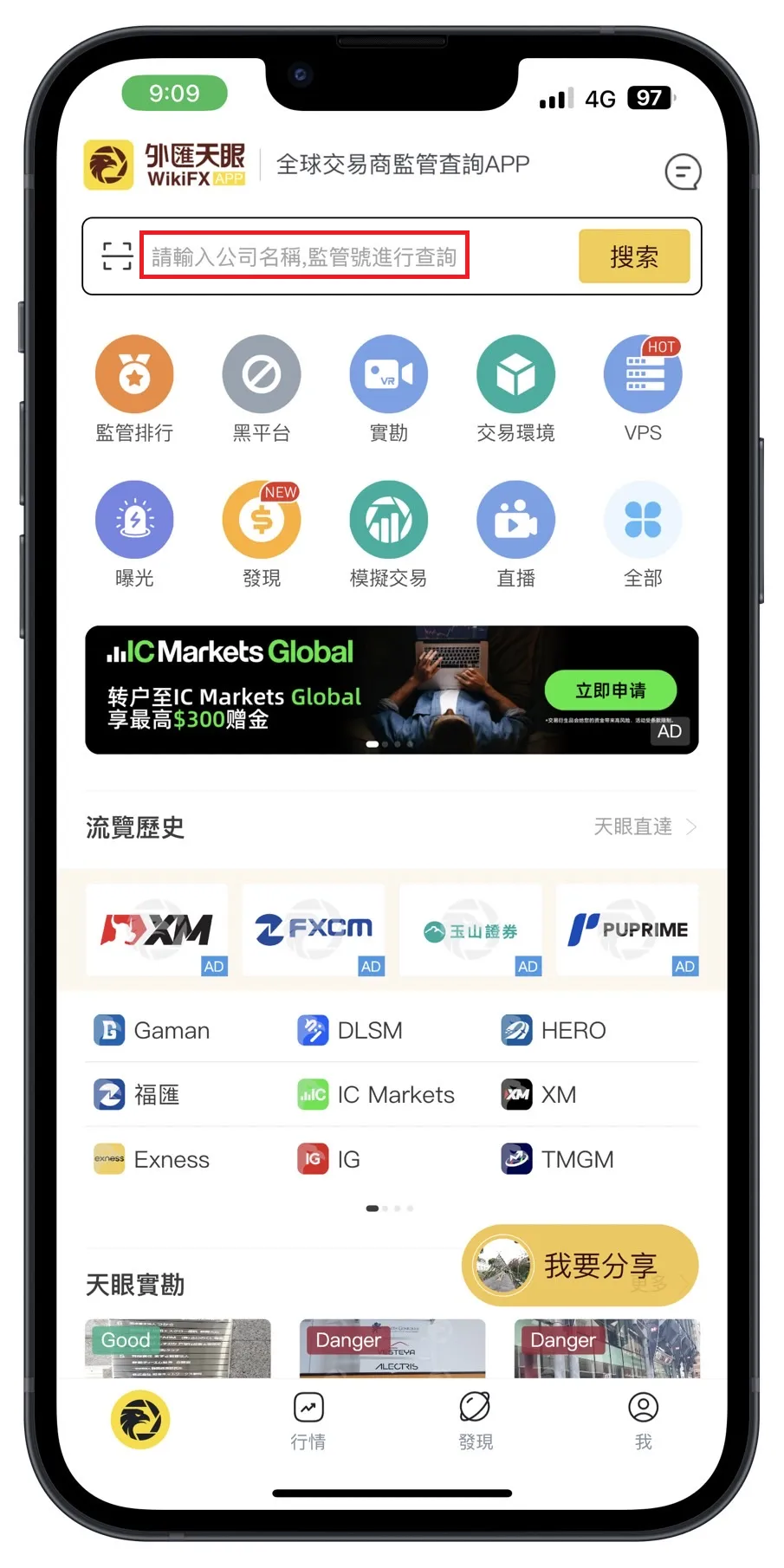
Task: Open the chat message icon
Action: point(683,172)
